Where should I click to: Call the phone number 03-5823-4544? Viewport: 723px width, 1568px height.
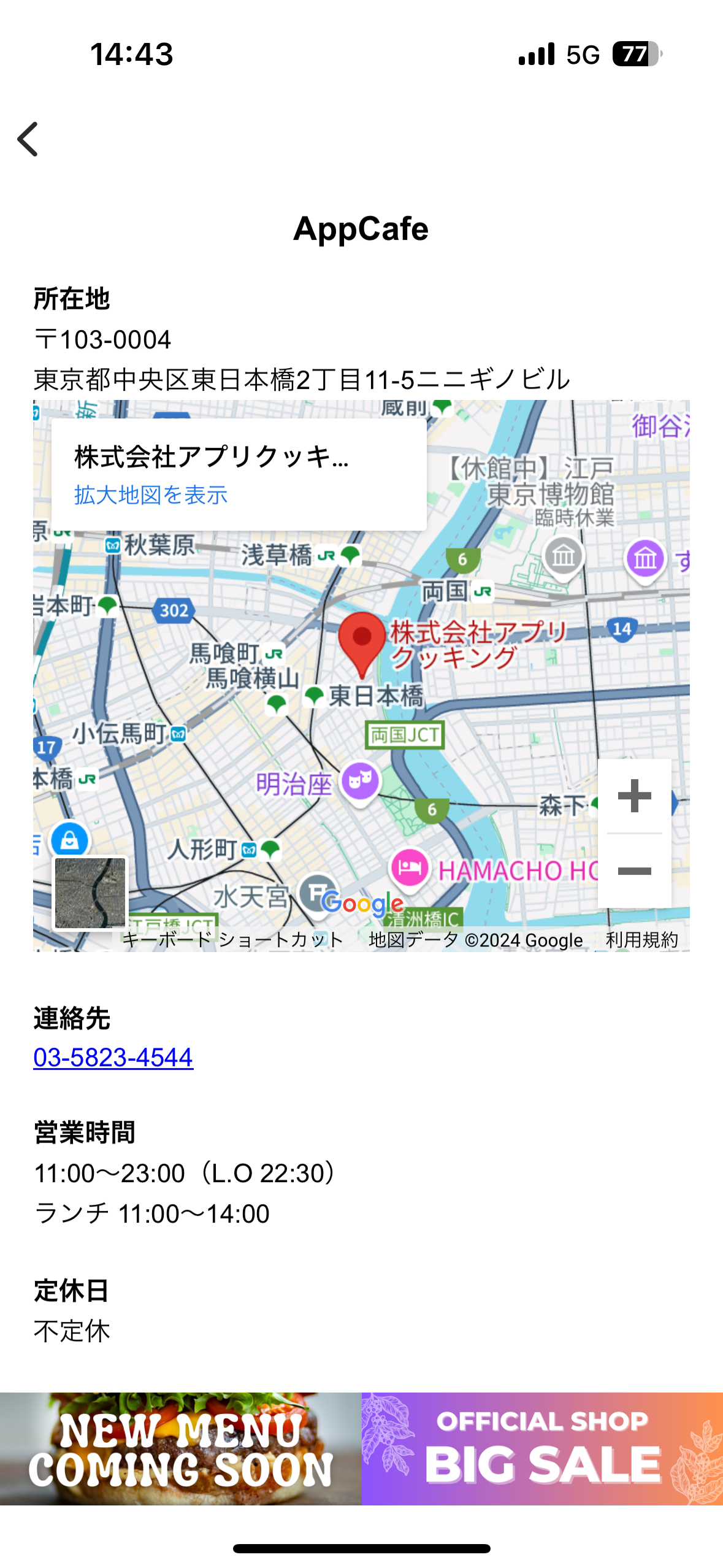pos(113,1058)
